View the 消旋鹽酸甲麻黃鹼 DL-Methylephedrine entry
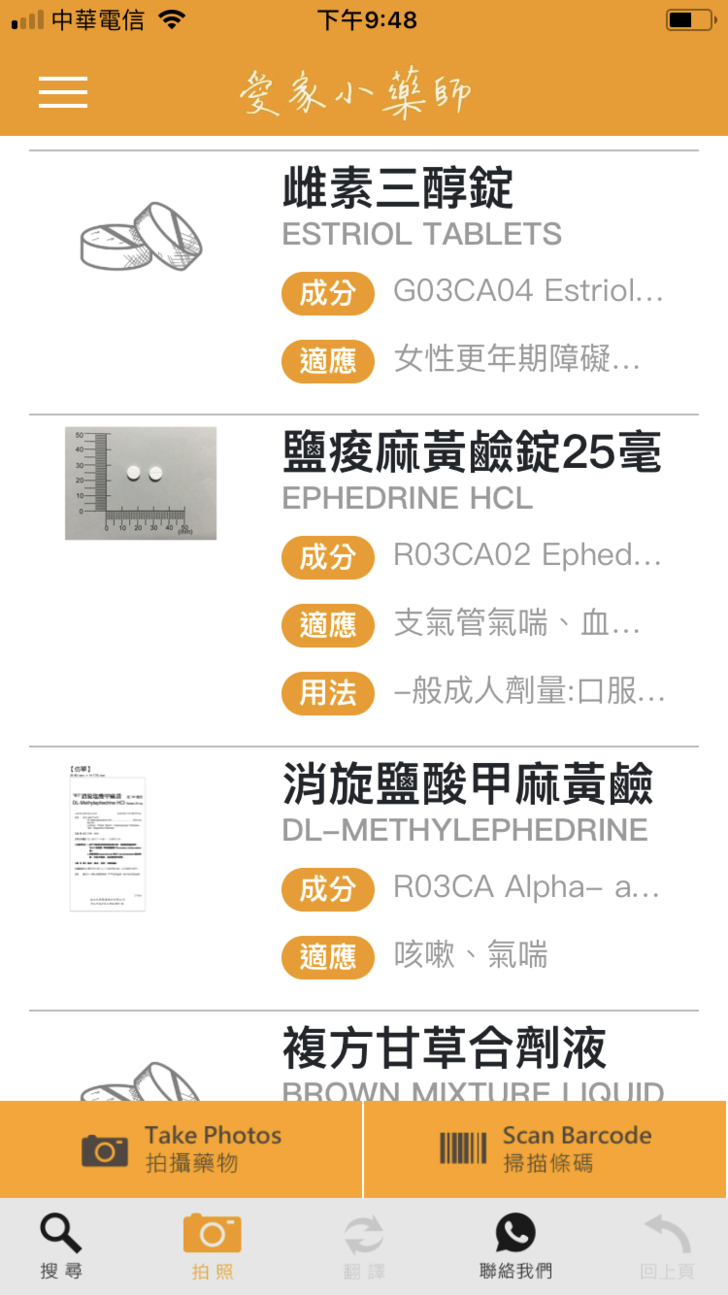 point(467,785)
